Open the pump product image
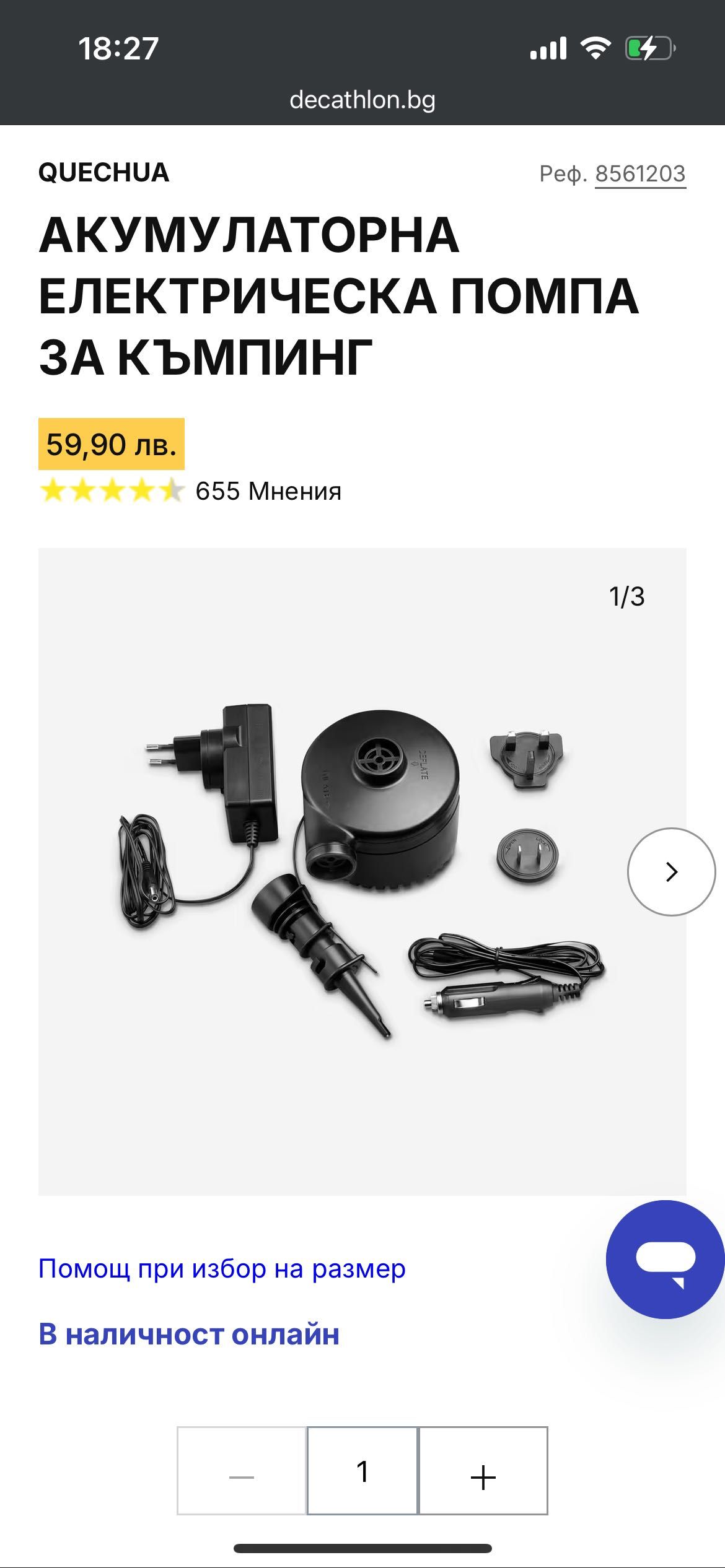The width and height of the screenshot is (725, 1568). pyautogui.click(x=362, y=871)
